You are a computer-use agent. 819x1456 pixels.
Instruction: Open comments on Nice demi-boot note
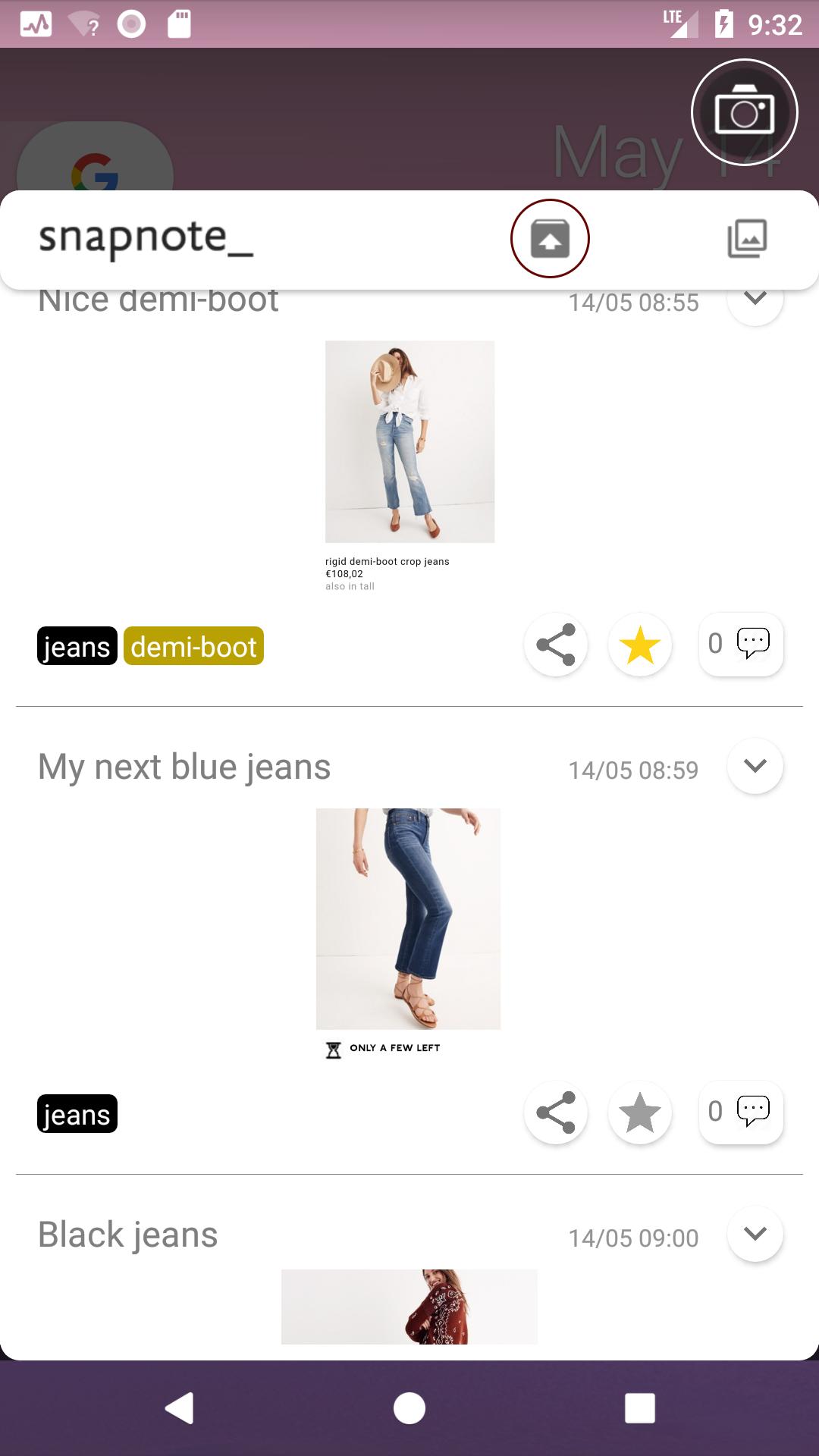click(741, 644)
